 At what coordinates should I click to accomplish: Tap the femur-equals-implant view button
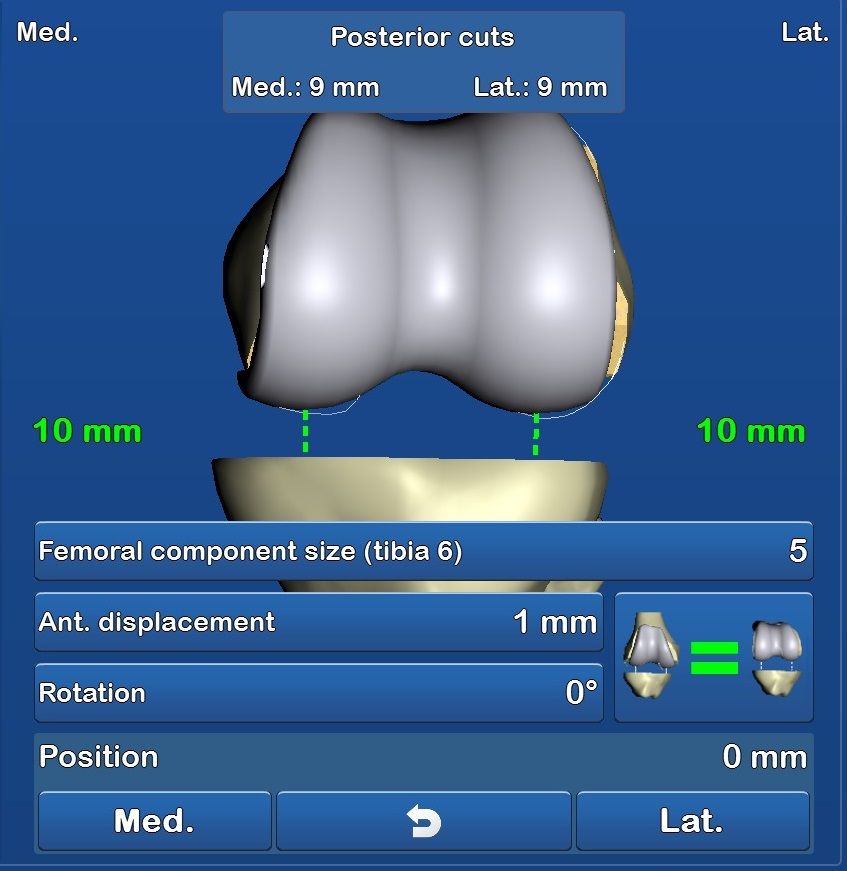pos(713,657)
